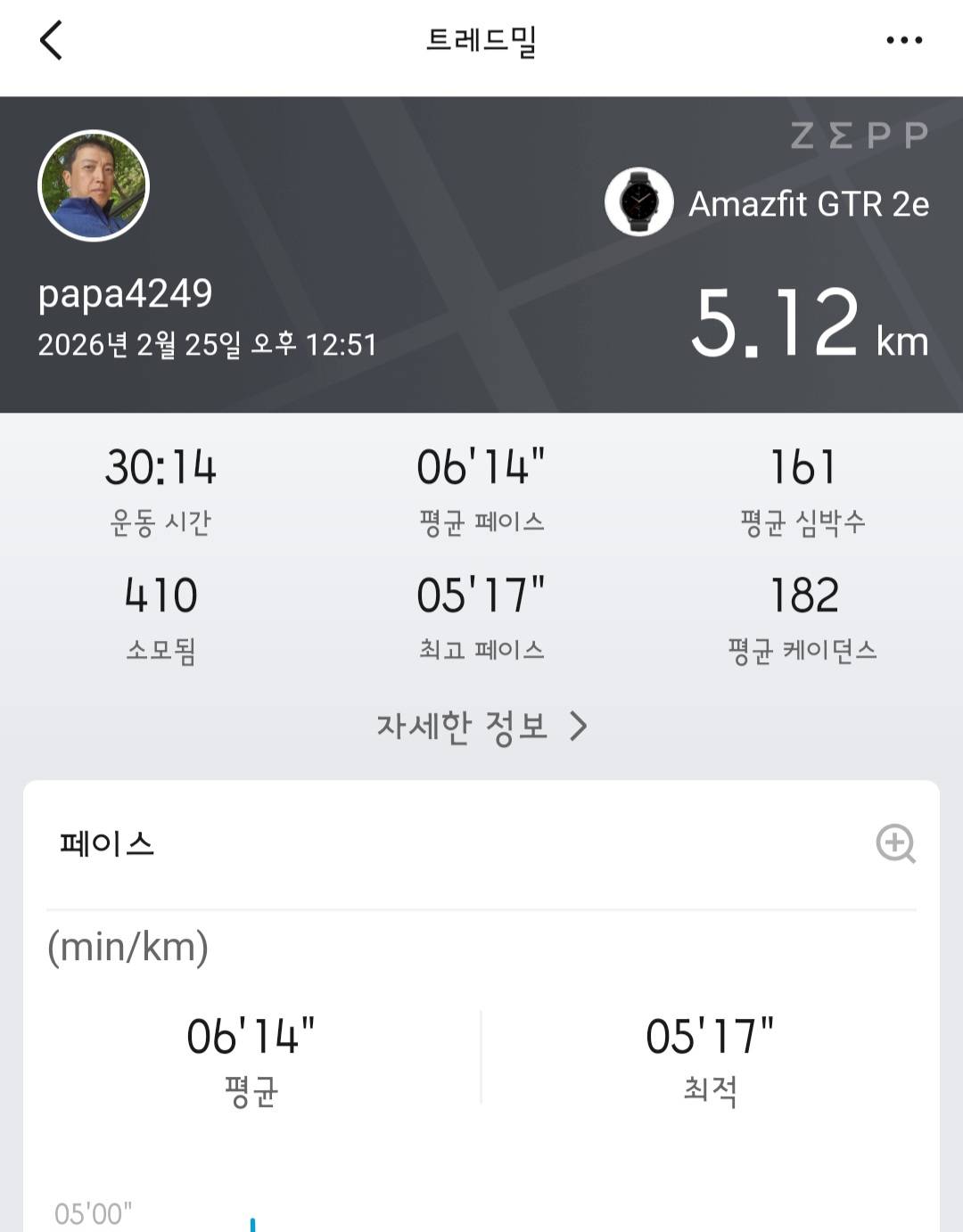Click the back arrow to exit workout details
The height and width of the screenshot is (1232, 963).
48,39
